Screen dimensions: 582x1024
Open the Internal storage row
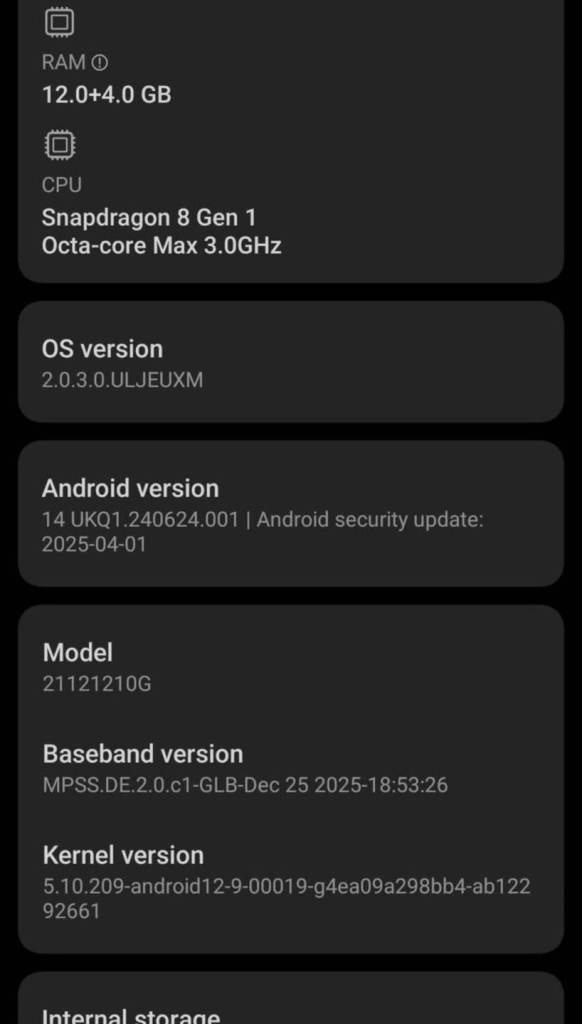[291, 999]
